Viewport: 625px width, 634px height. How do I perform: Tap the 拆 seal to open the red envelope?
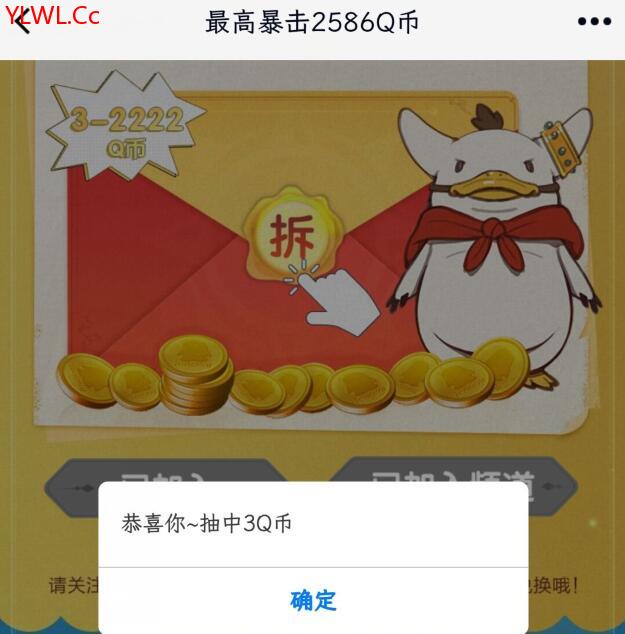291,237
